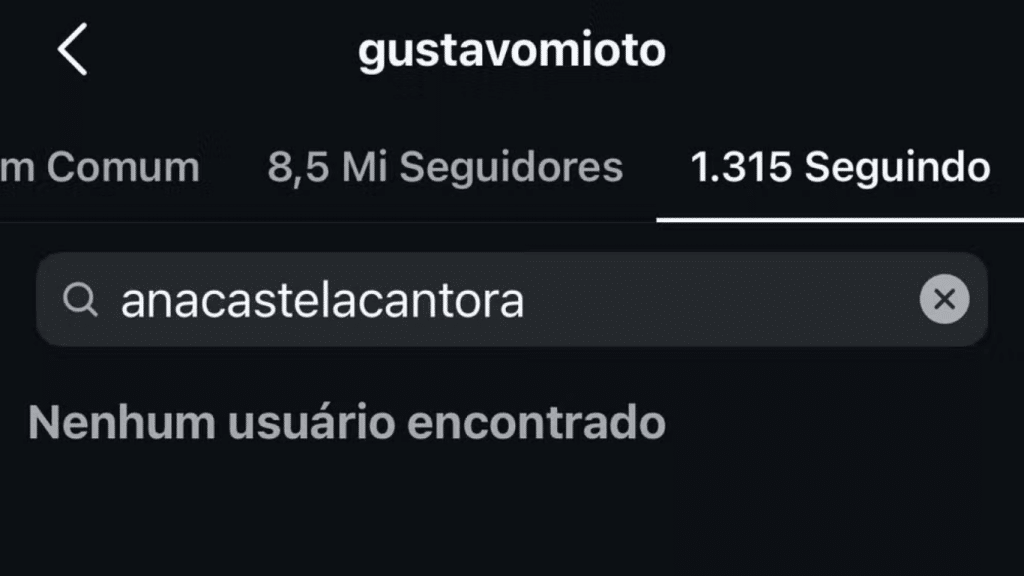The width and height of the screenshot is (1024, 576).
Task: Go back from gustavomioto's following list
Action: coord(72,51)
